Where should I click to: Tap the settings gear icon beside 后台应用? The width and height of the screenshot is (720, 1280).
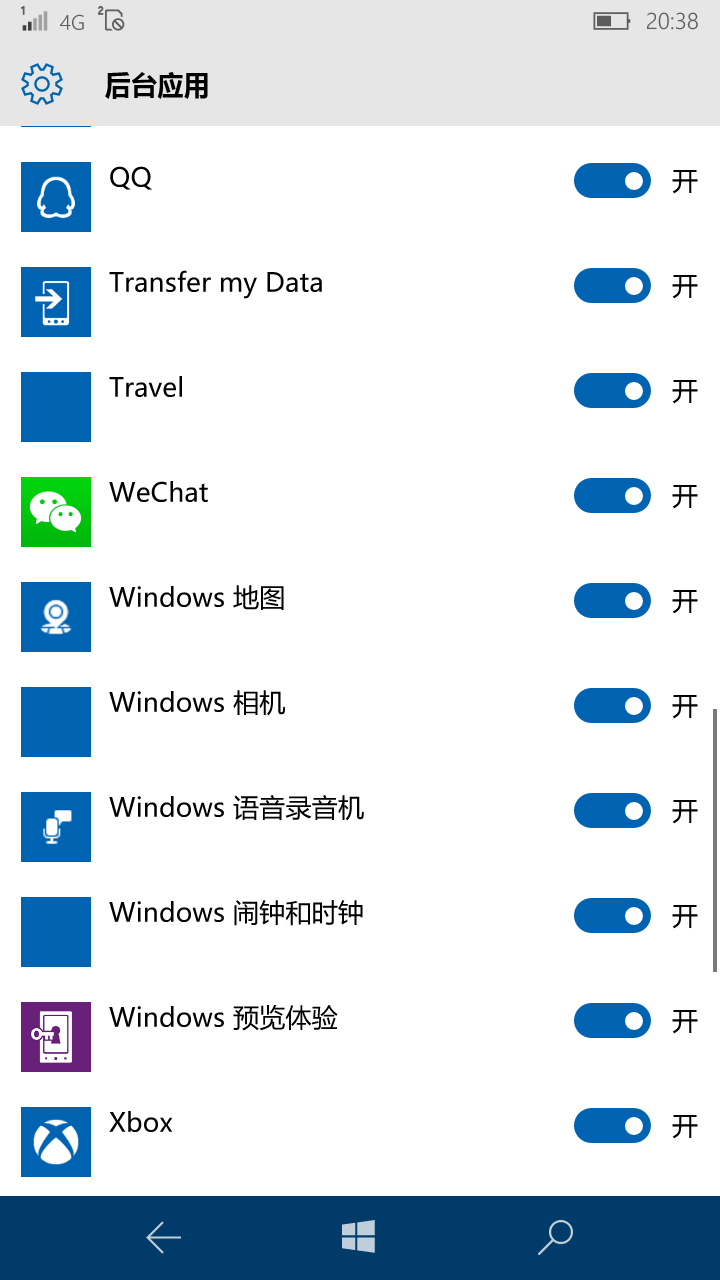pos(42,85)
